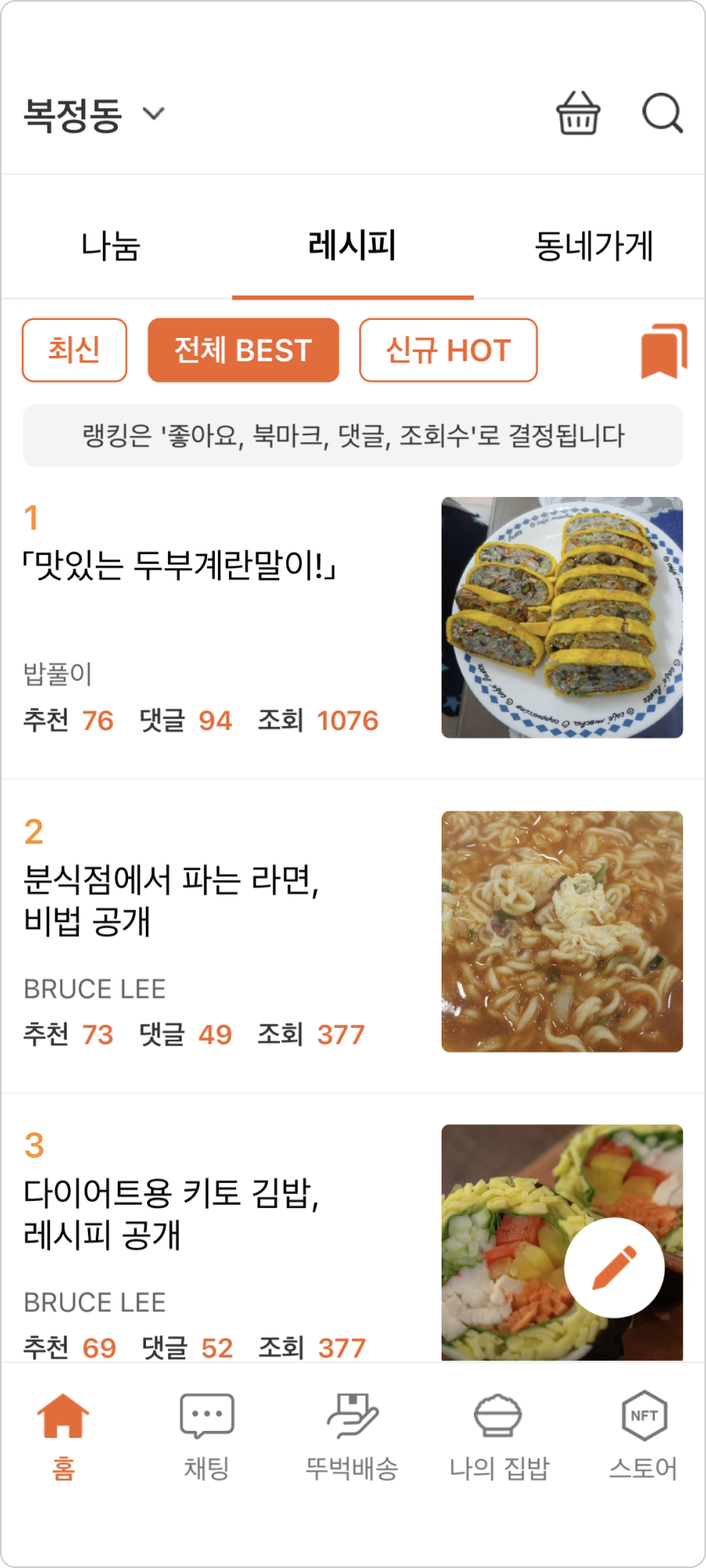This screenshot has width=706, height=1568.
Task: Open the 복정동 location dropdown
Action: click(x=94, y=114)
